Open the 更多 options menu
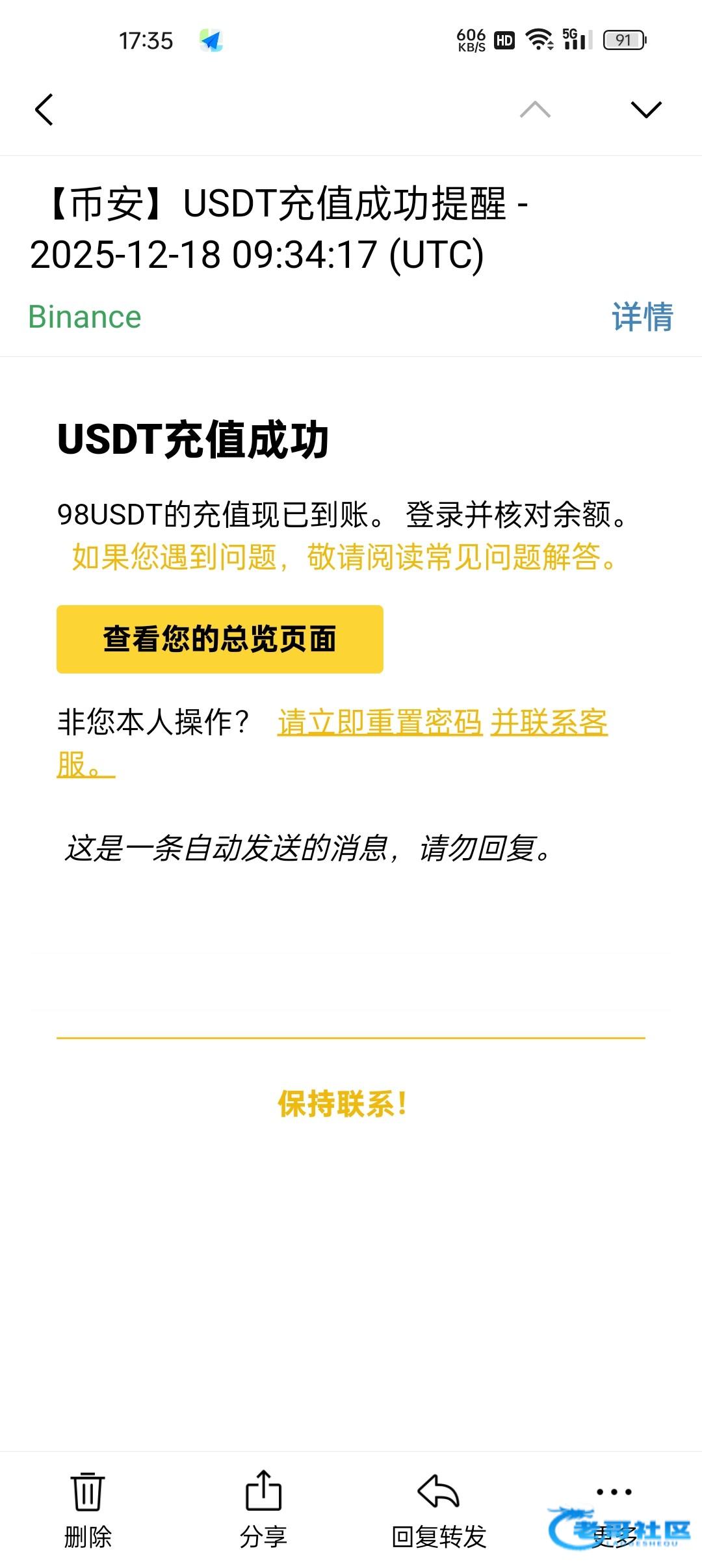The width and height of the screenshot is (702, 1568). (x=614, y=1509)
